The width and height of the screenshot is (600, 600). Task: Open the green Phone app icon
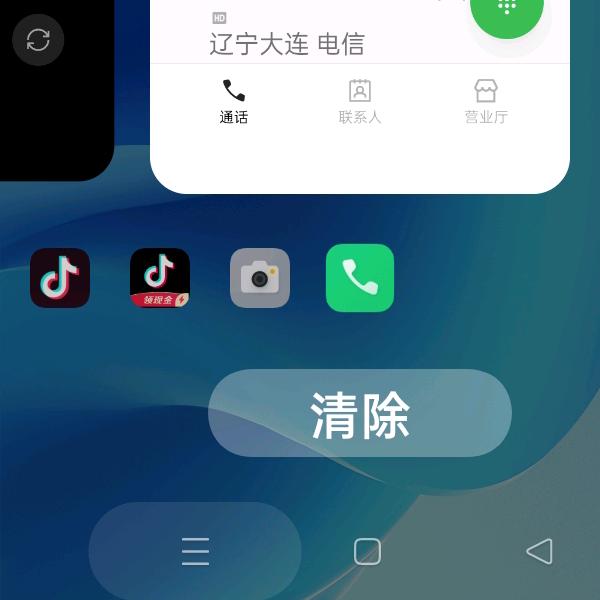click(x=360, y=278)
